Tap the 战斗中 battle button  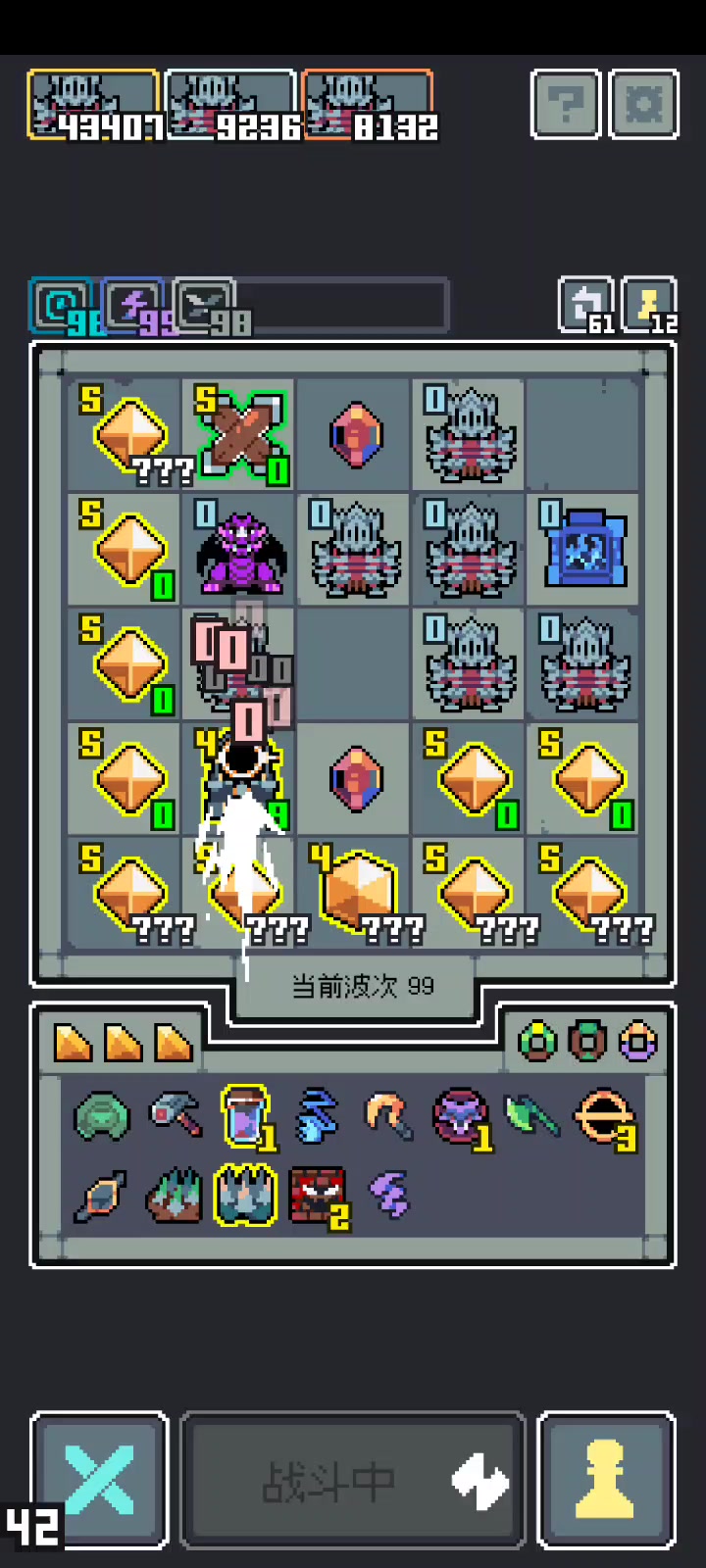(x=353, y=1480)
